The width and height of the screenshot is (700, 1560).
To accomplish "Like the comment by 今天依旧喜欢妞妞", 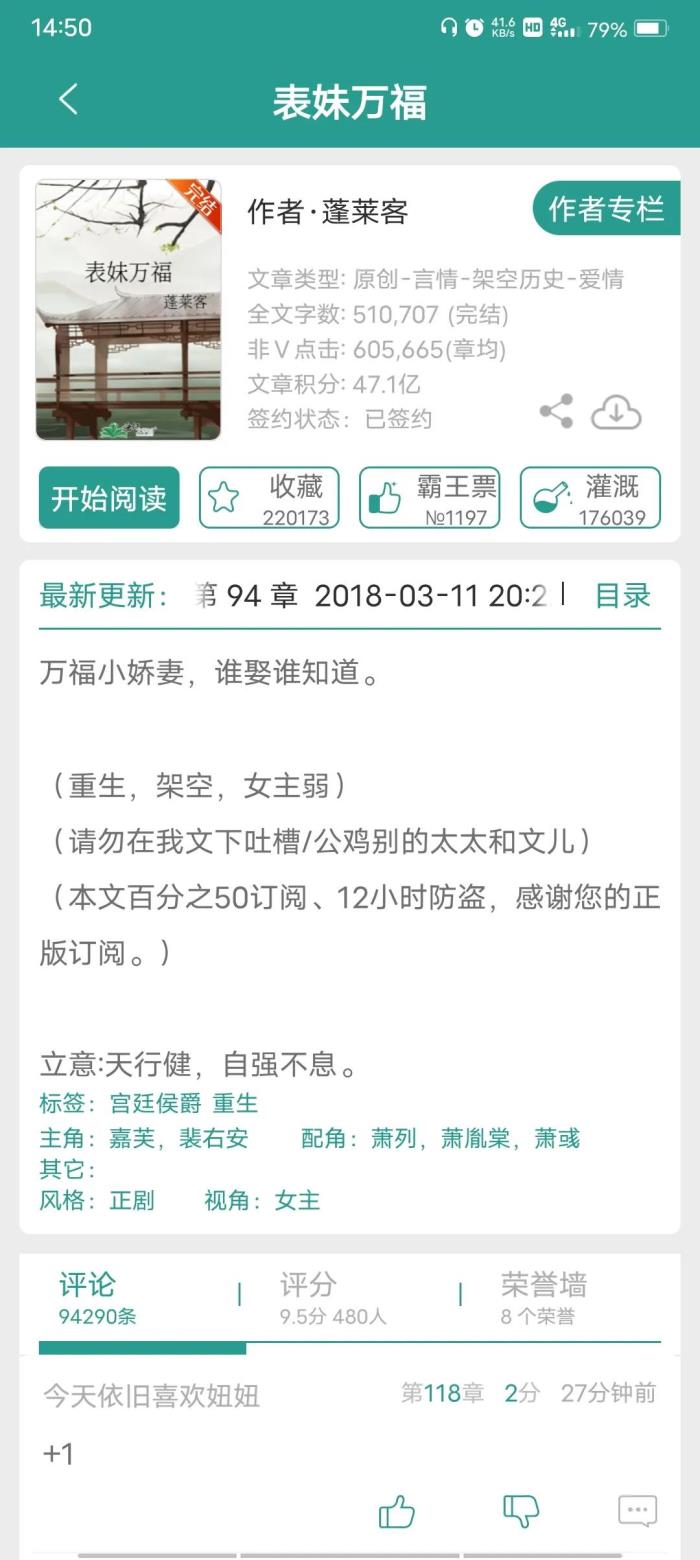I will coord(397,1511).
